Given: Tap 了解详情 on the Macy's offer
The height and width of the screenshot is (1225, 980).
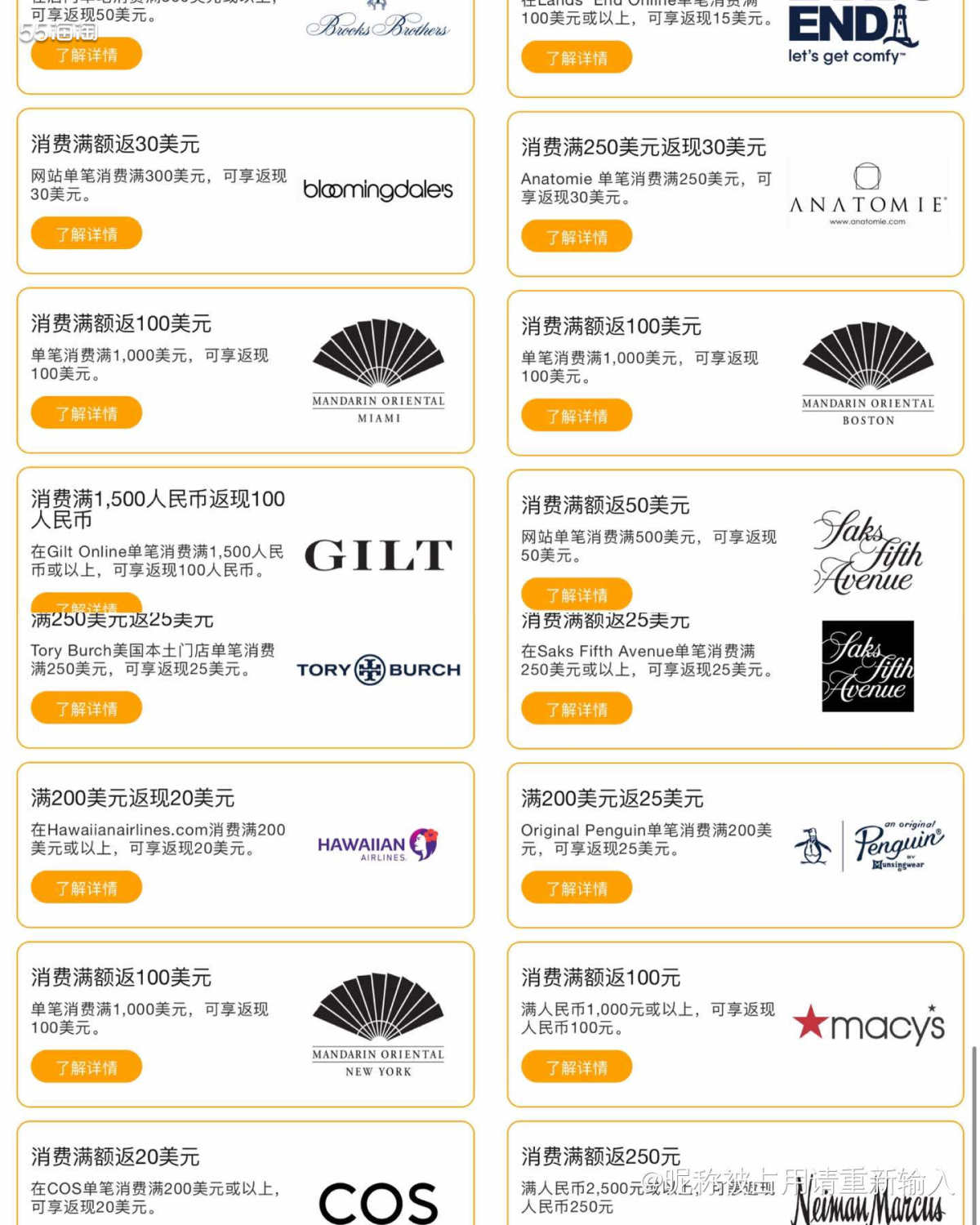Looking at the screenshot, I should [577, 1067].
